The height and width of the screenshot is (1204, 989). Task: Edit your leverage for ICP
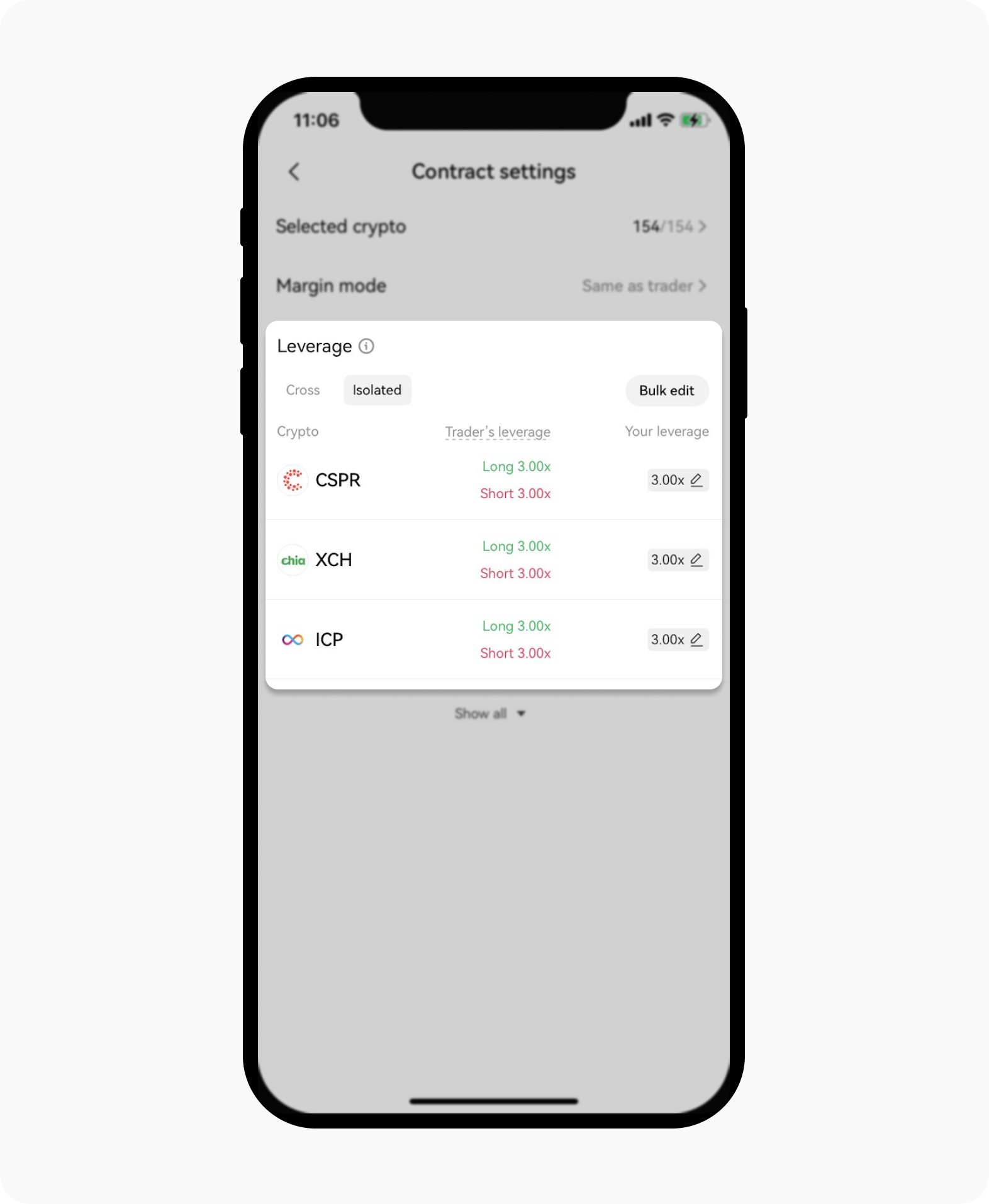point(678,640)
